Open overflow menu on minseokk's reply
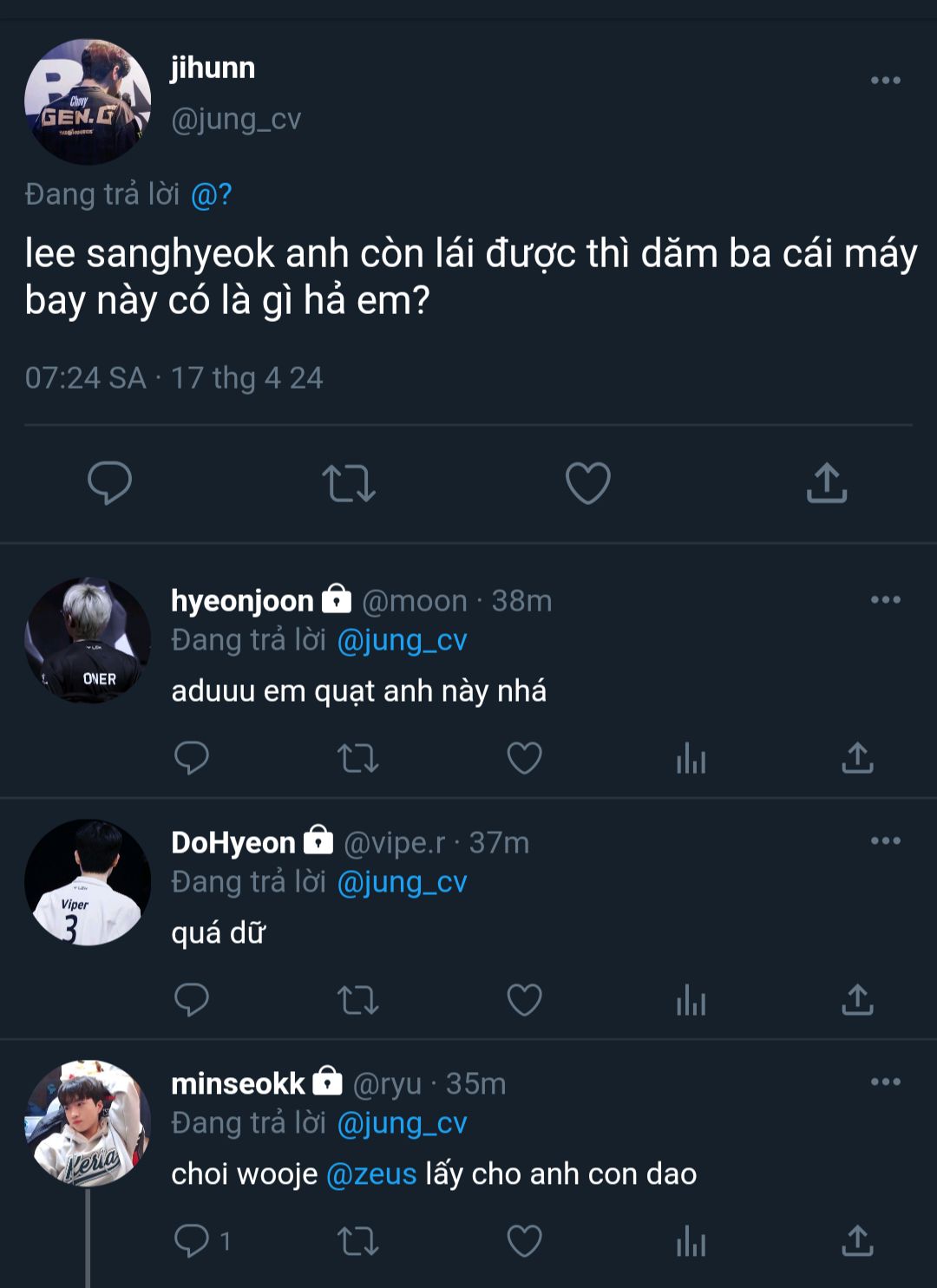 pos(885,1082)
